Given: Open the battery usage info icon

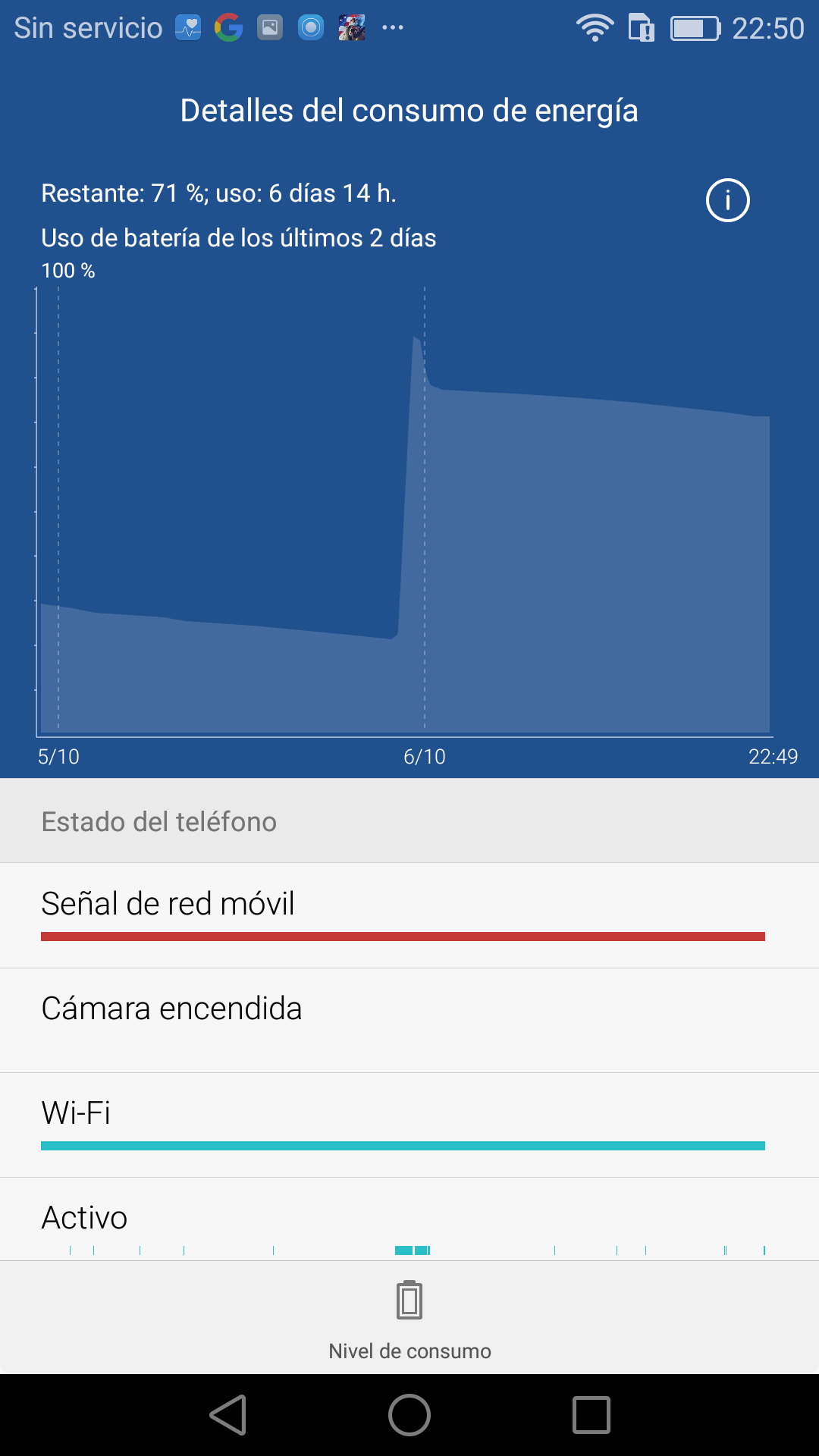Looking at the screenshot, I should (x=727, y=201).
